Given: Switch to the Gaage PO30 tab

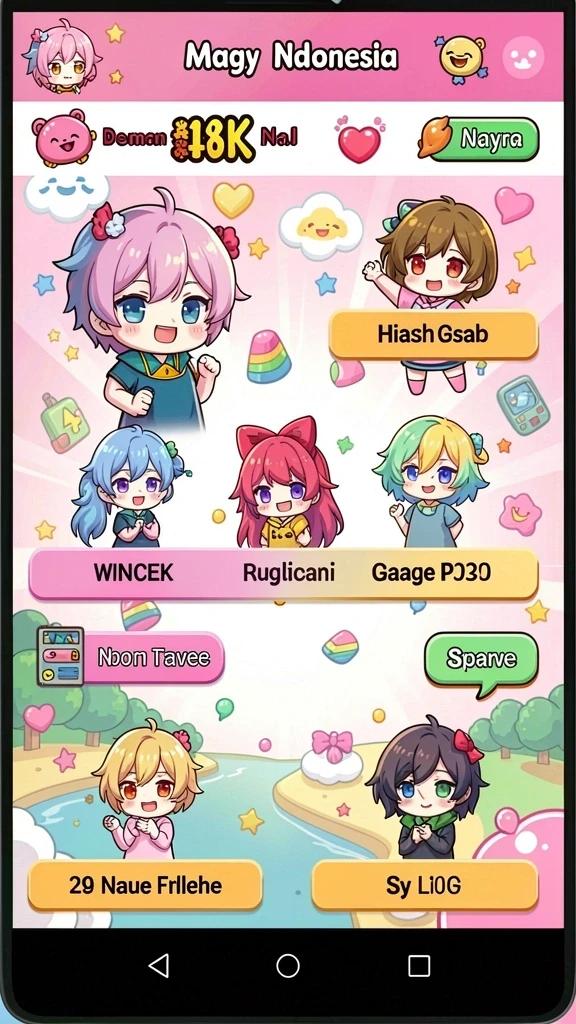Looking at the screenshot, I should tap(431, 573).
